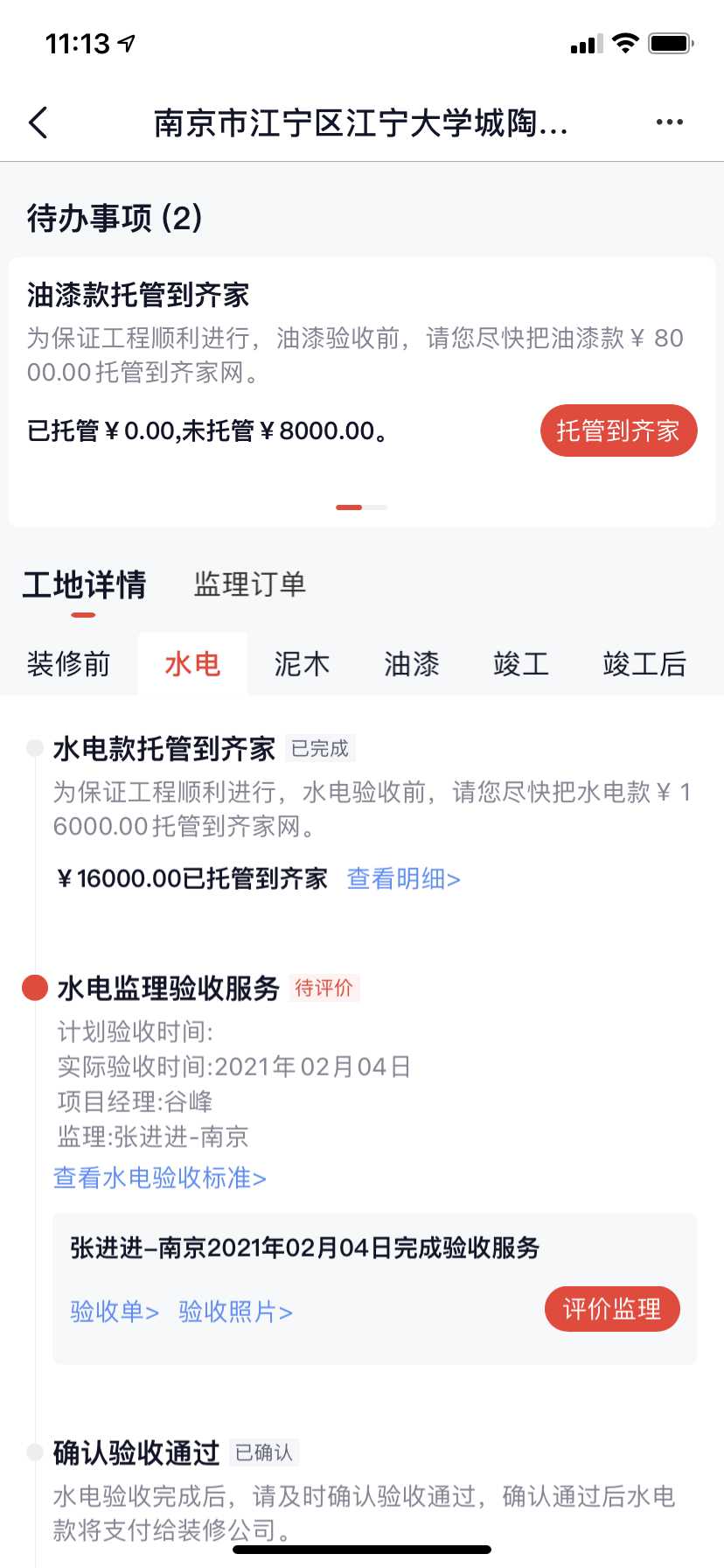This screenshot has height=1568, width=724.
Task: Open 查看水电验收标准 link
Action: click(160, 1178)
